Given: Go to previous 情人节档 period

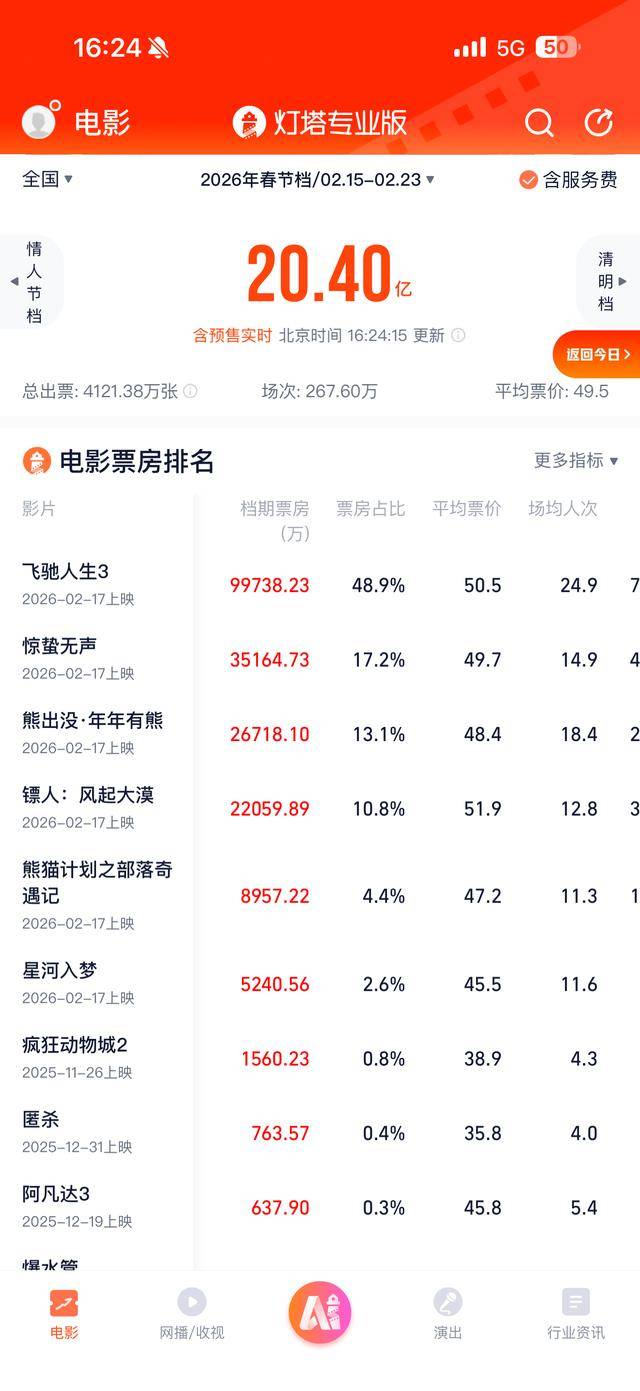Looking at the screenshot, I should click(x=32, y=281).
